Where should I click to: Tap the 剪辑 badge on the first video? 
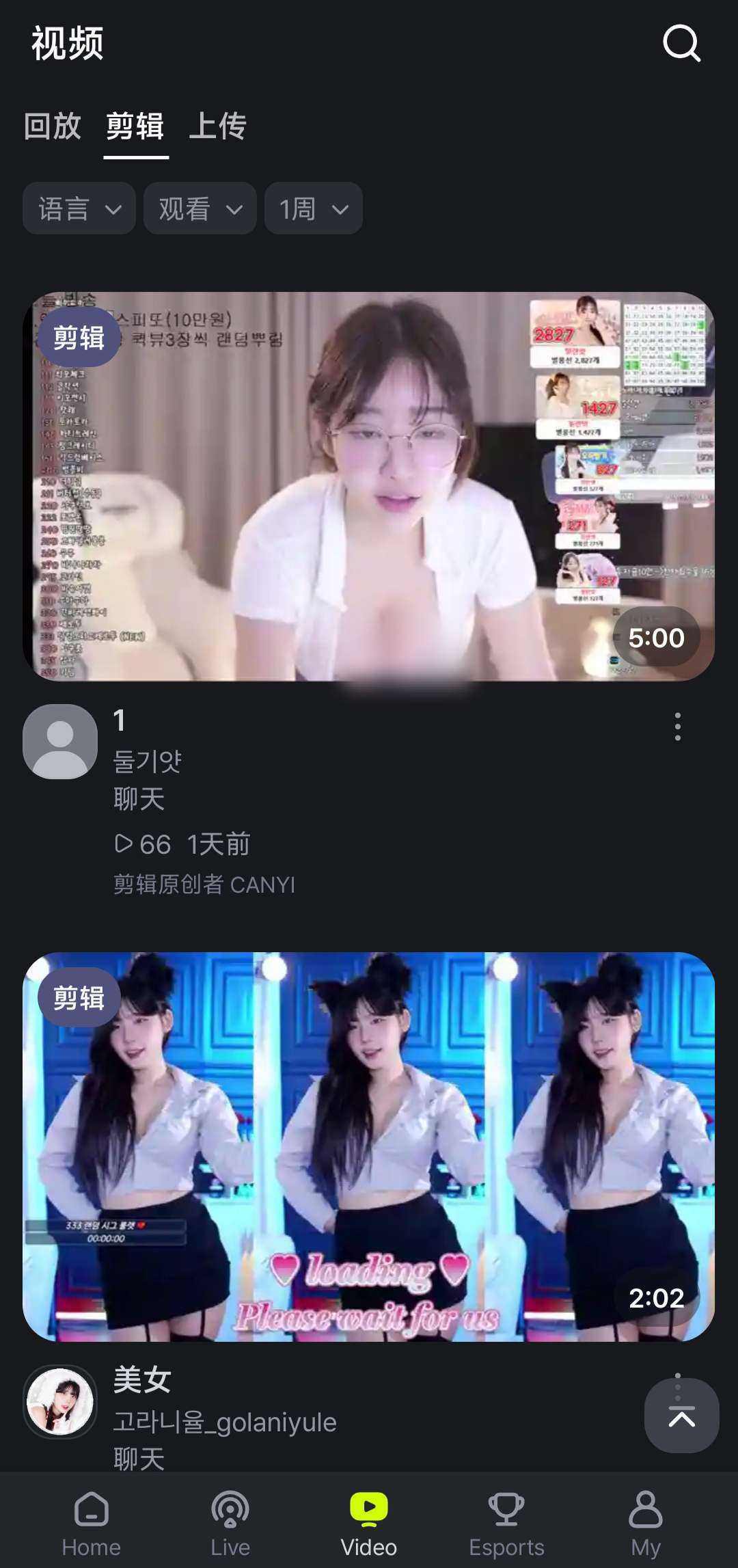click(79, 338)
